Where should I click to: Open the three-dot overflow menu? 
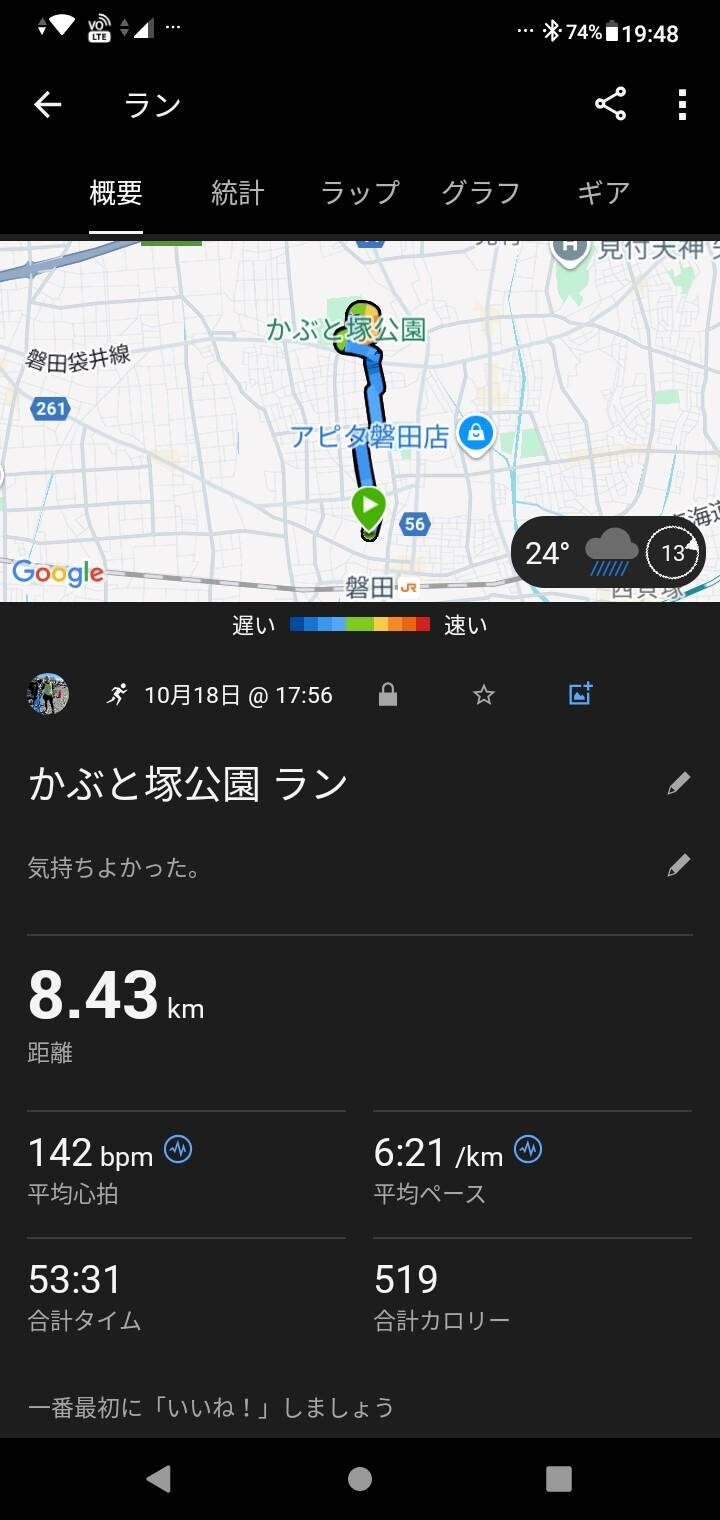pyautogui.click(x=682, y=104)
